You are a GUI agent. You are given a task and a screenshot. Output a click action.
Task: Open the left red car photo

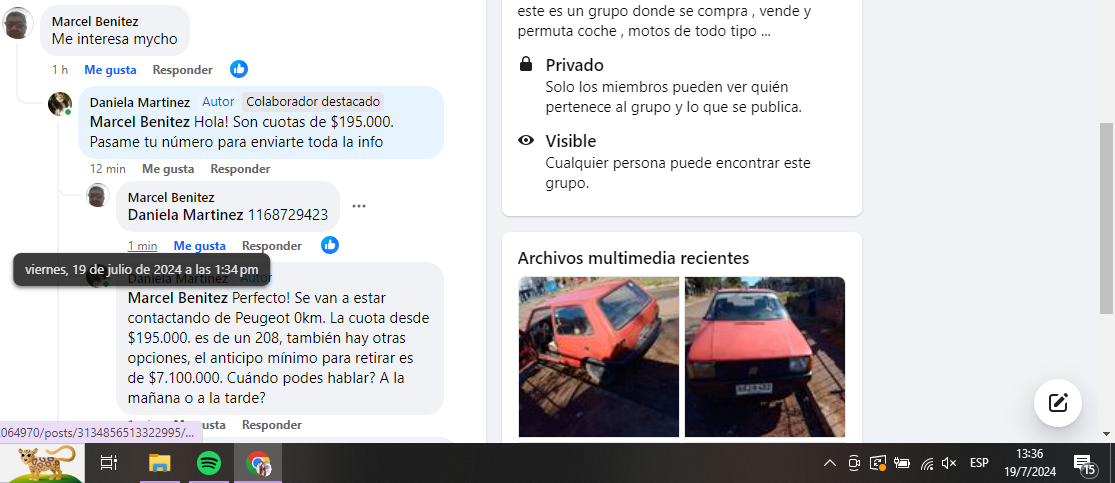pyautogui.click(x=598, y=357)
